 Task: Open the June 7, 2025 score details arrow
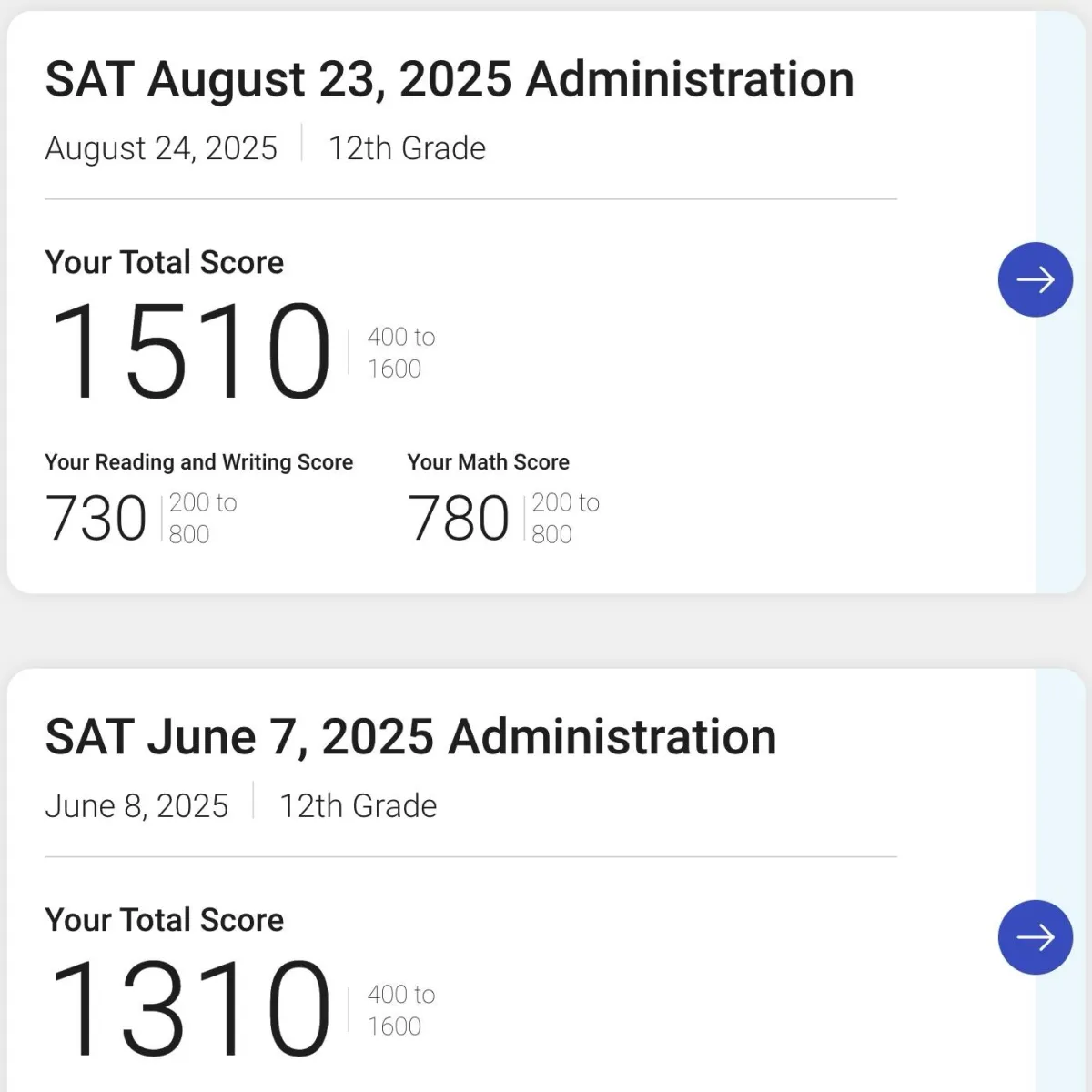click(x=1035, y=937)
